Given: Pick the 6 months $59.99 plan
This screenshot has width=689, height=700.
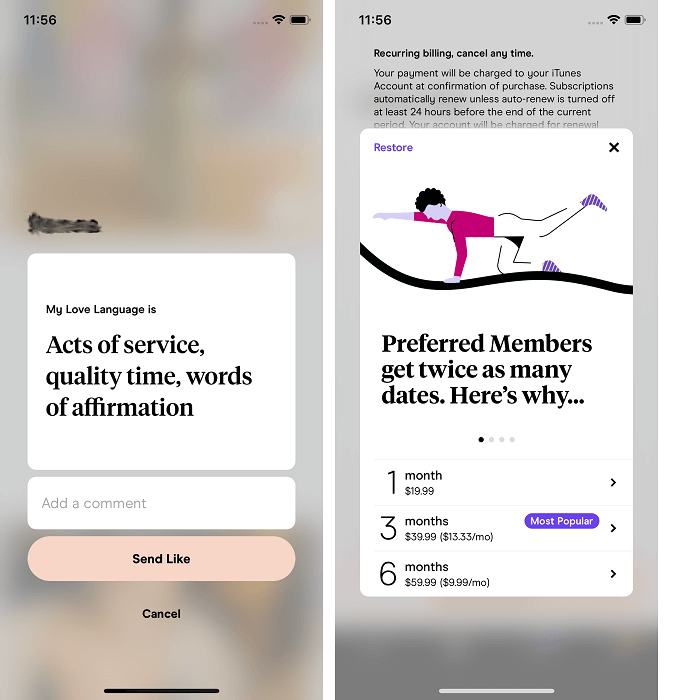Looking at the screenshot, I should pos(496,574).
